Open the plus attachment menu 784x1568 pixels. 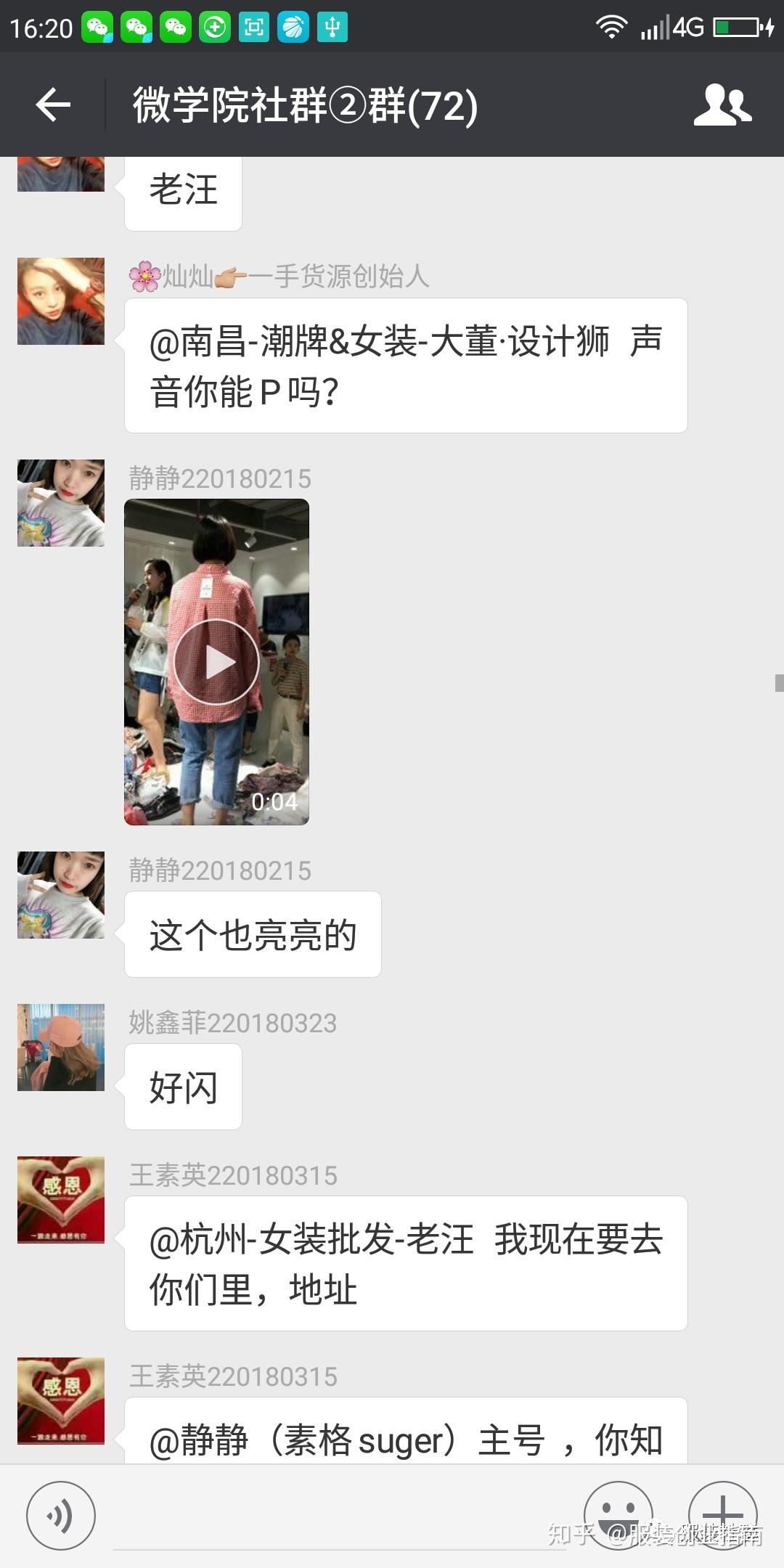click(x=723, y=1516)
